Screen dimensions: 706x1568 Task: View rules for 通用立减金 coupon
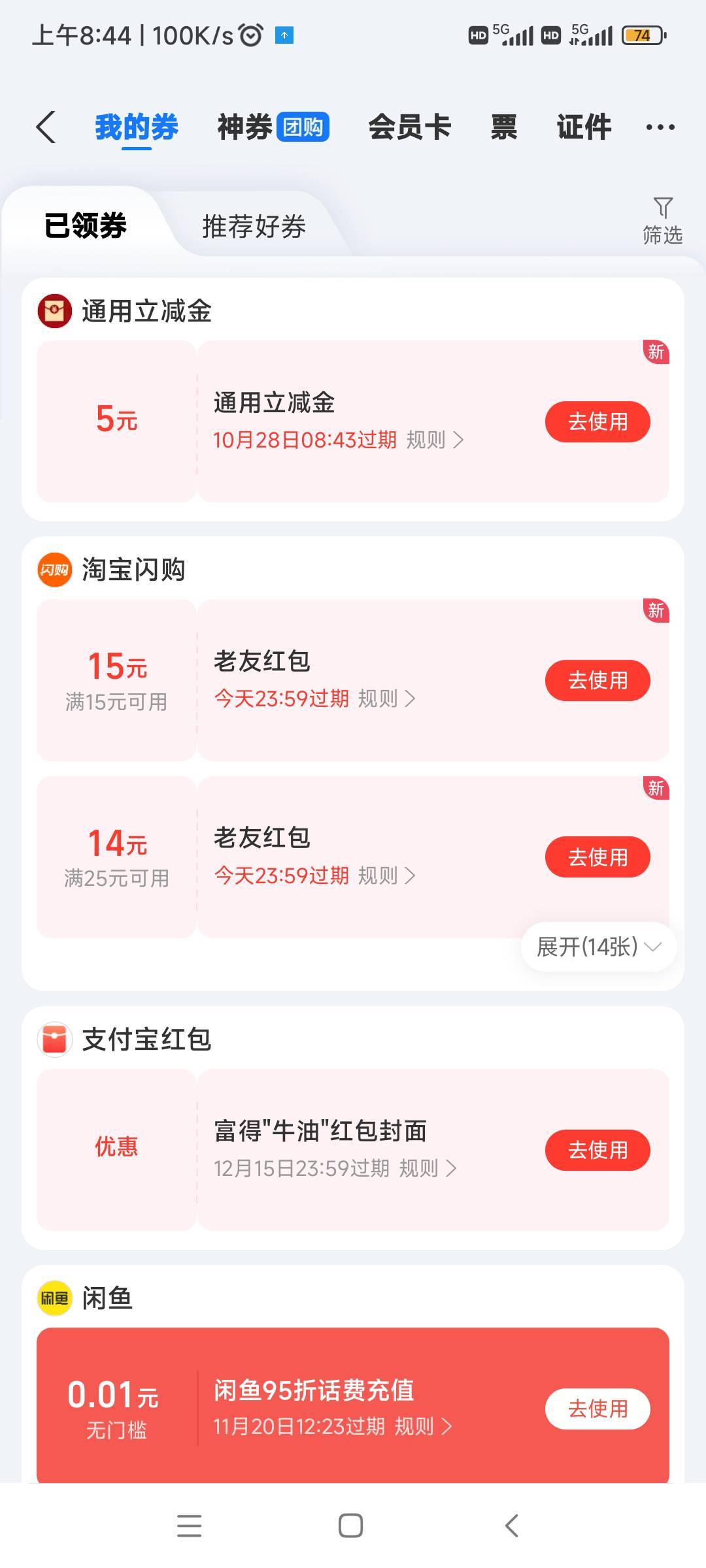(x=435, y=440)
